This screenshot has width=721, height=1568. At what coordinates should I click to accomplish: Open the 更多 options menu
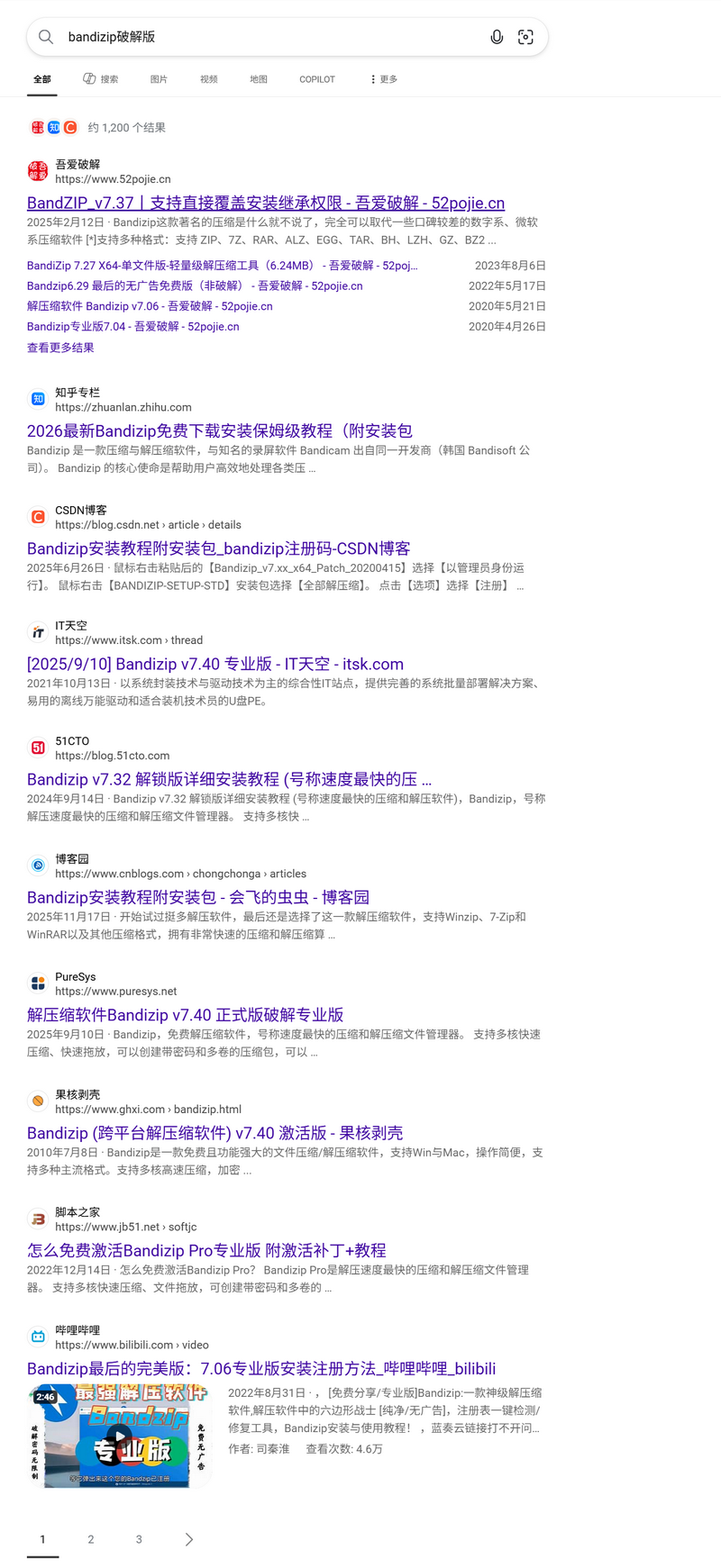[x=382, y=79]
